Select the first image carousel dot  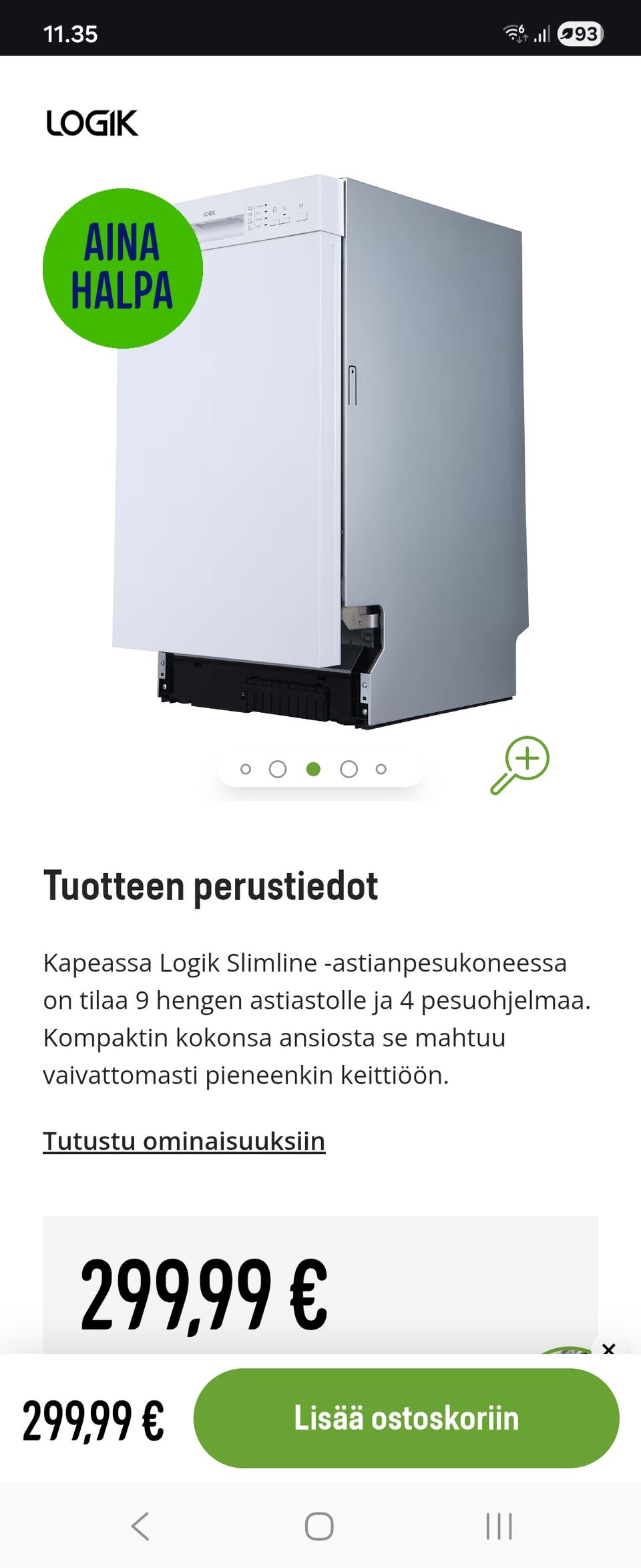click(244, 768)
